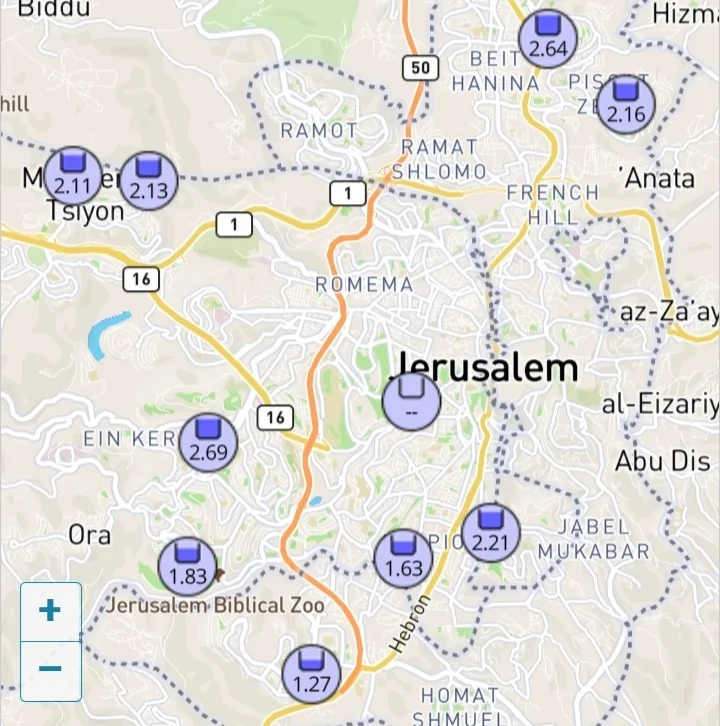Open the marker with no reading under Jerusalem

(x=411, y=402)
